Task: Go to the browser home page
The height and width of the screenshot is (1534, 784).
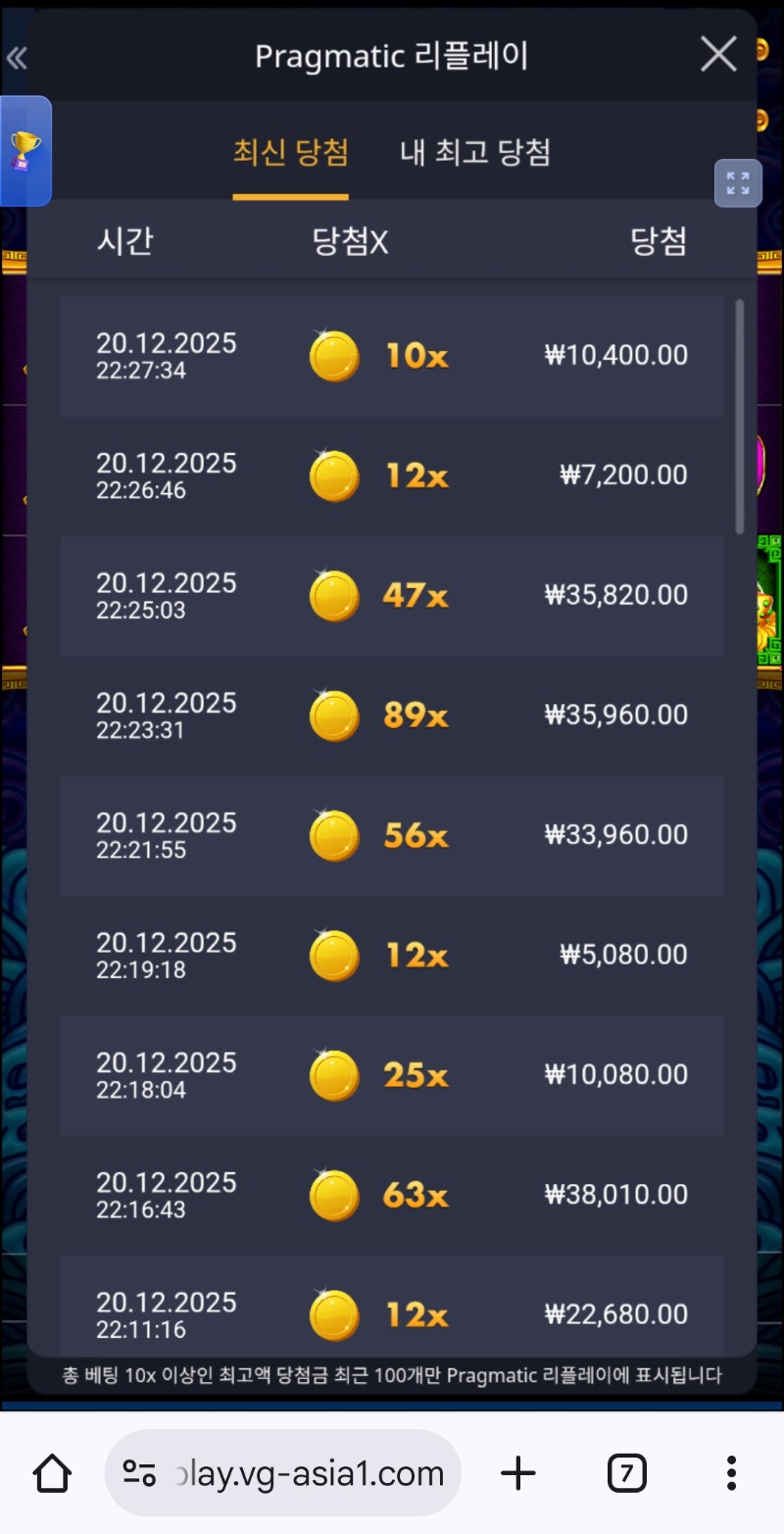Action: (x=52, y=1472)
